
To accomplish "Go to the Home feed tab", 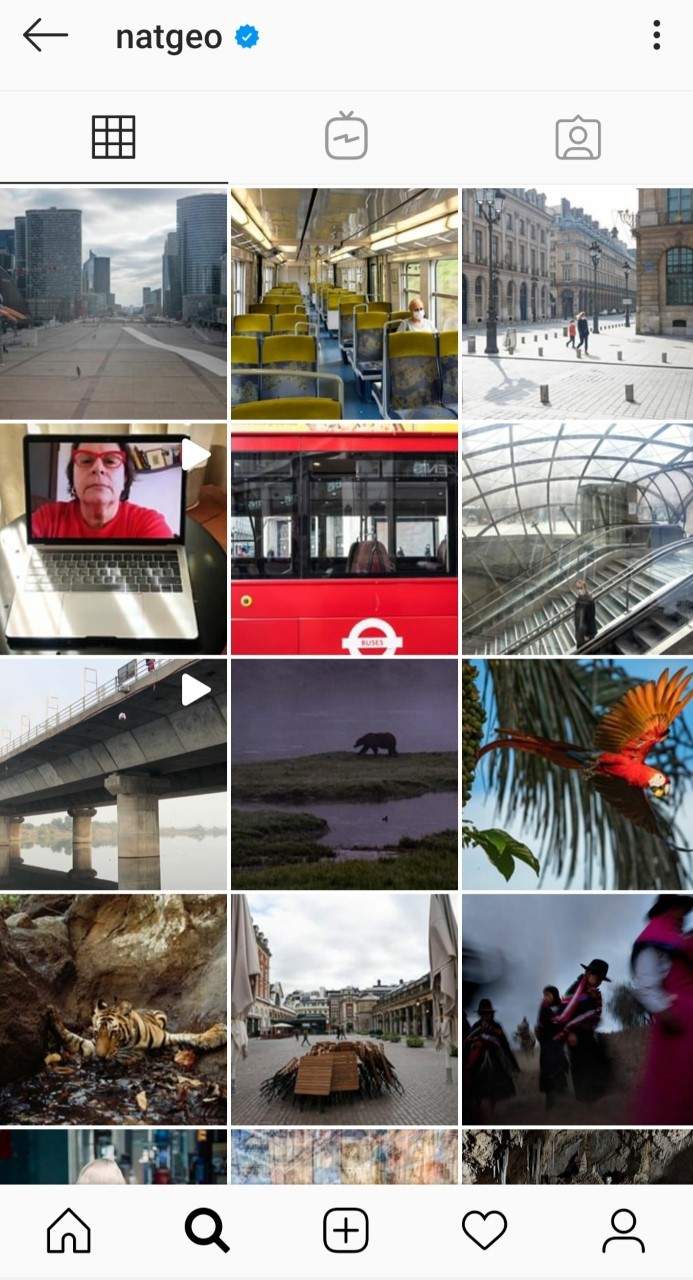I will coord(68,1230).
